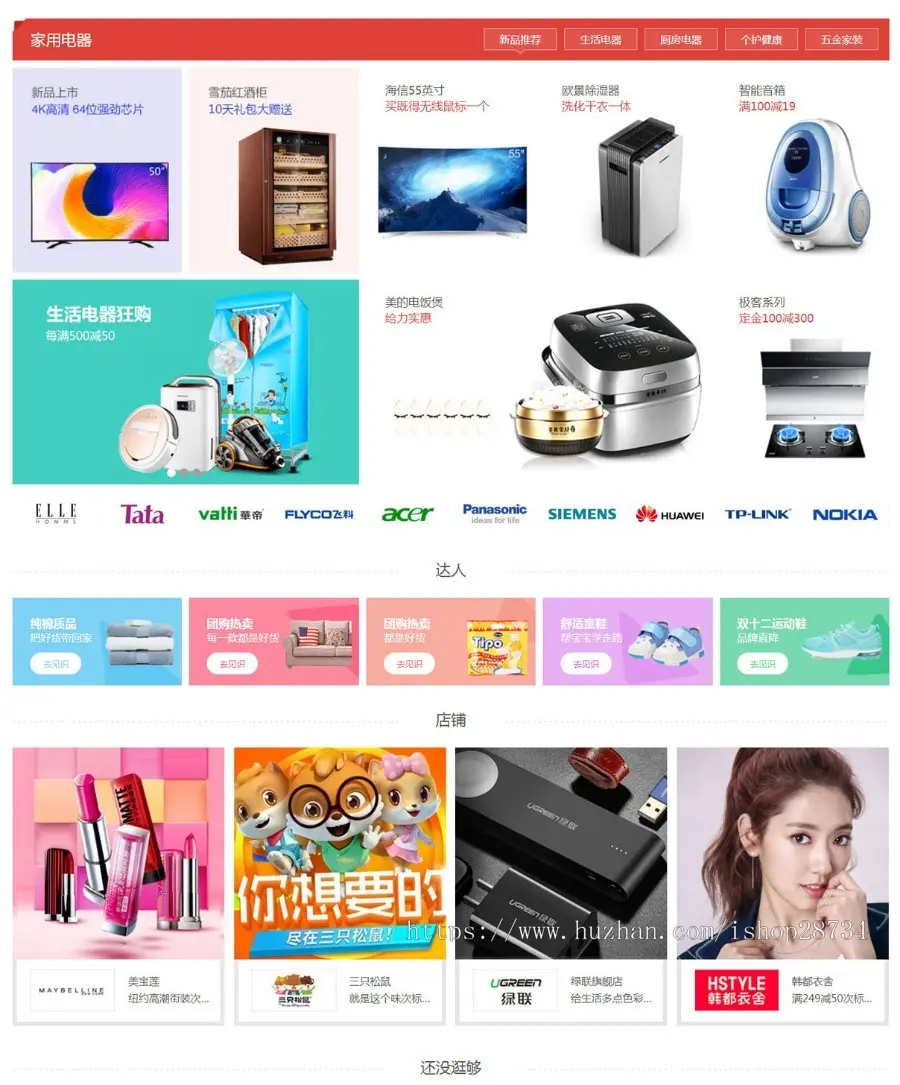Open the 欧晨除湿器 product

click(x=628, y=170)
